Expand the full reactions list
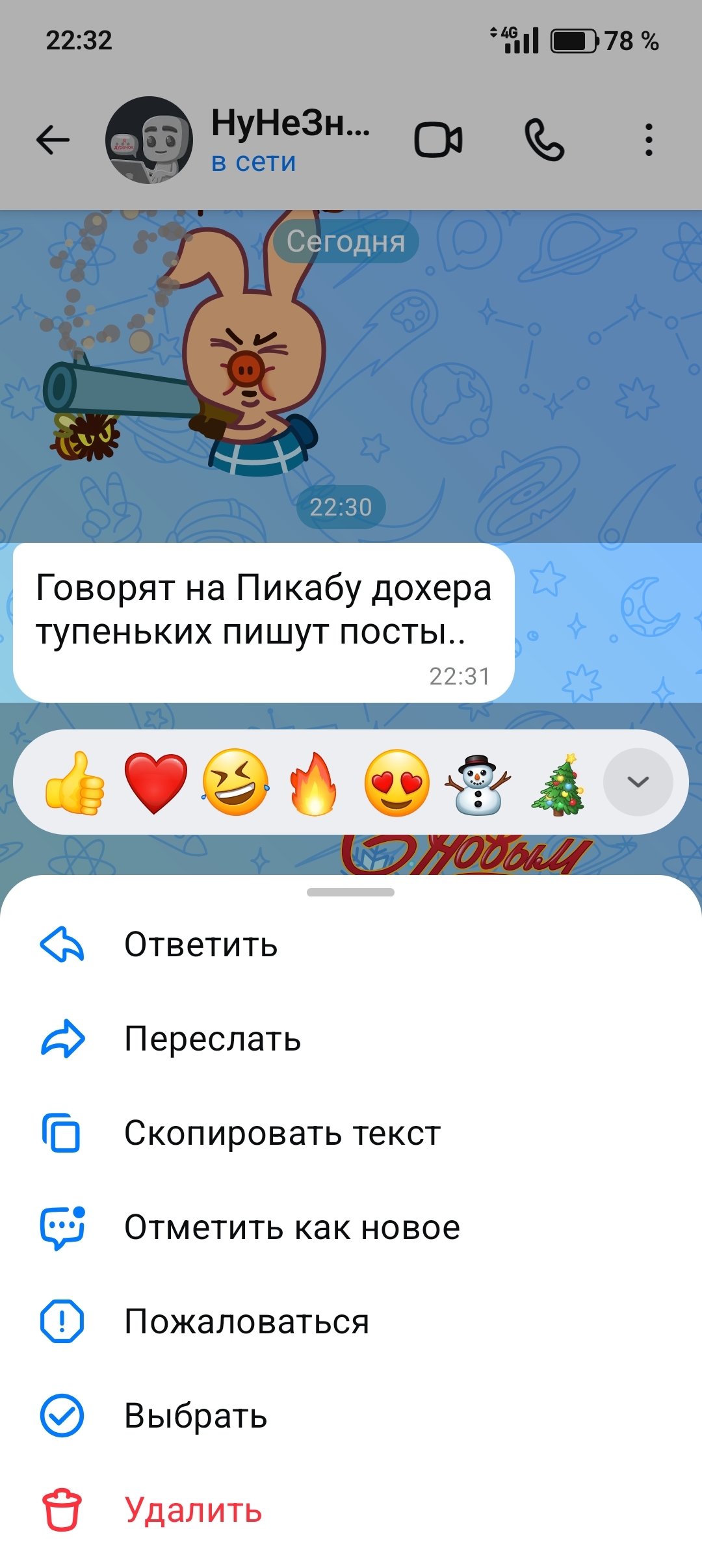 [x=638, y=782]
